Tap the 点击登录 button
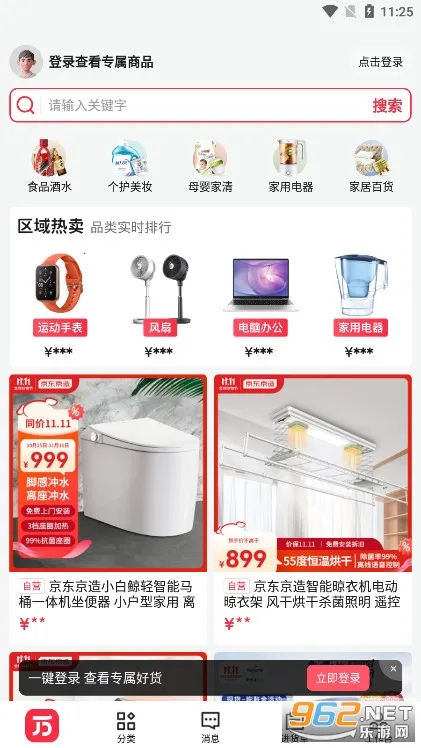Viewport: 421px width, 748px height. click(x=380, y=62)
